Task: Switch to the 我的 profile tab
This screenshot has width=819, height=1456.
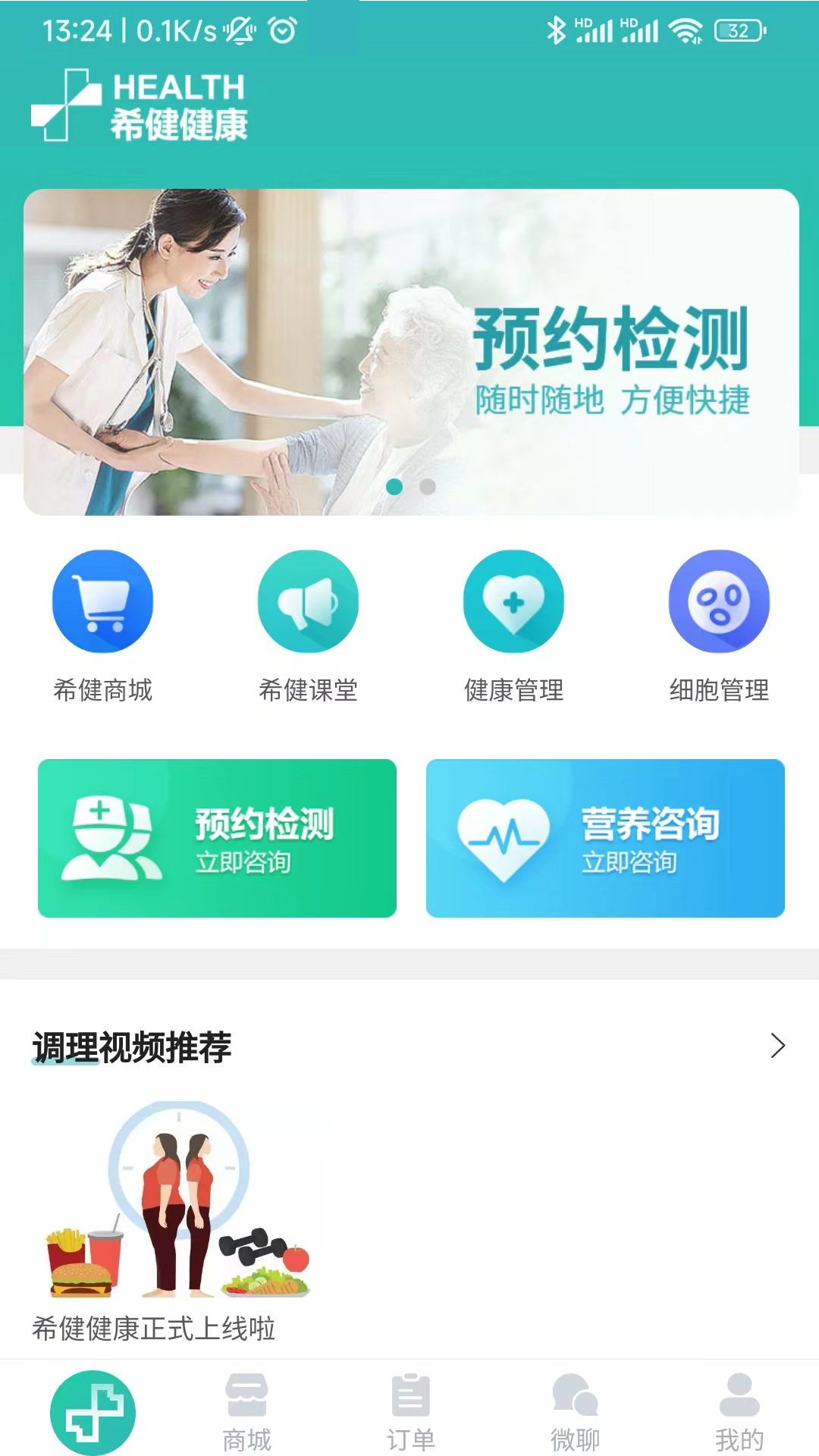Action: tap(739, 1412)
